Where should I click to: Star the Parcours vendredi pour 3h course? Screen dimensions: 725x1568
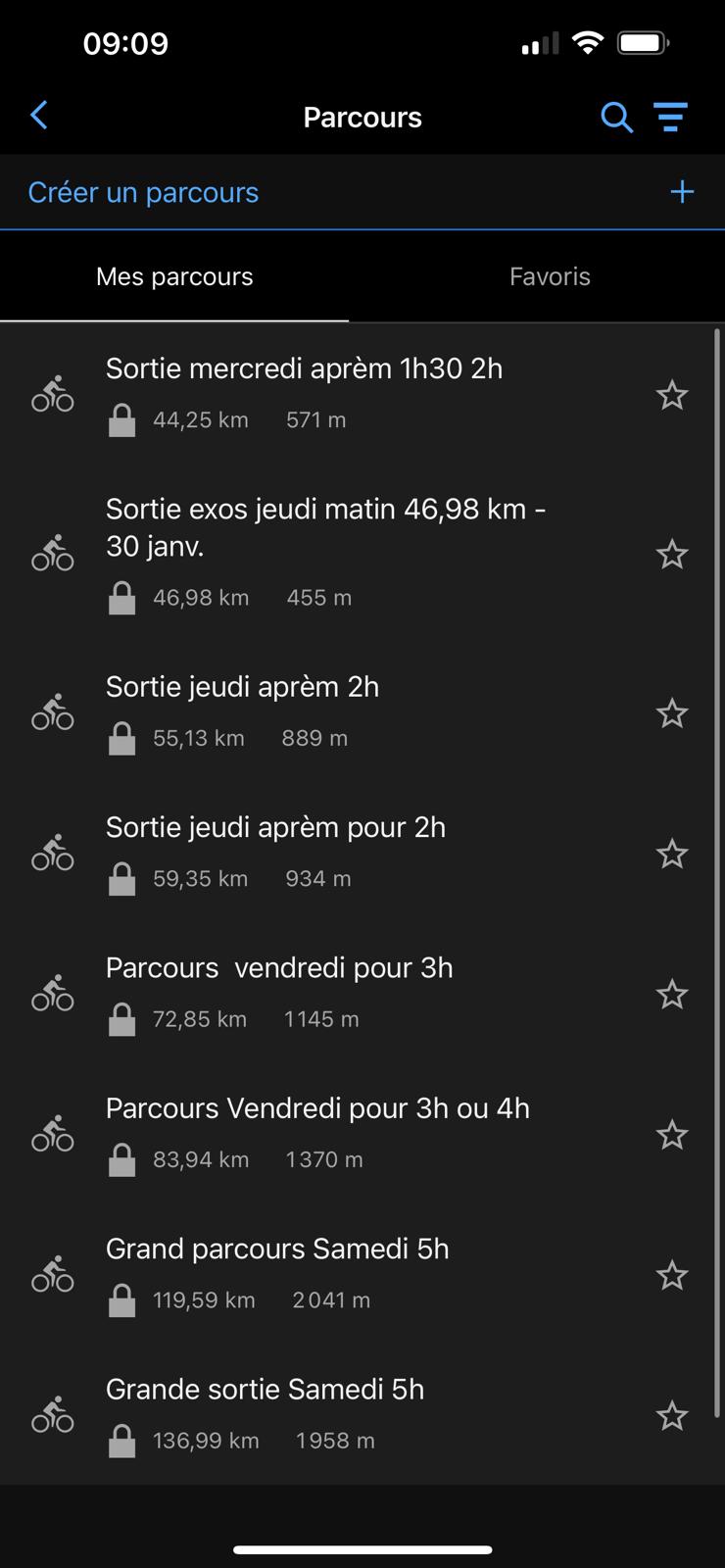[x=672, y=995]
